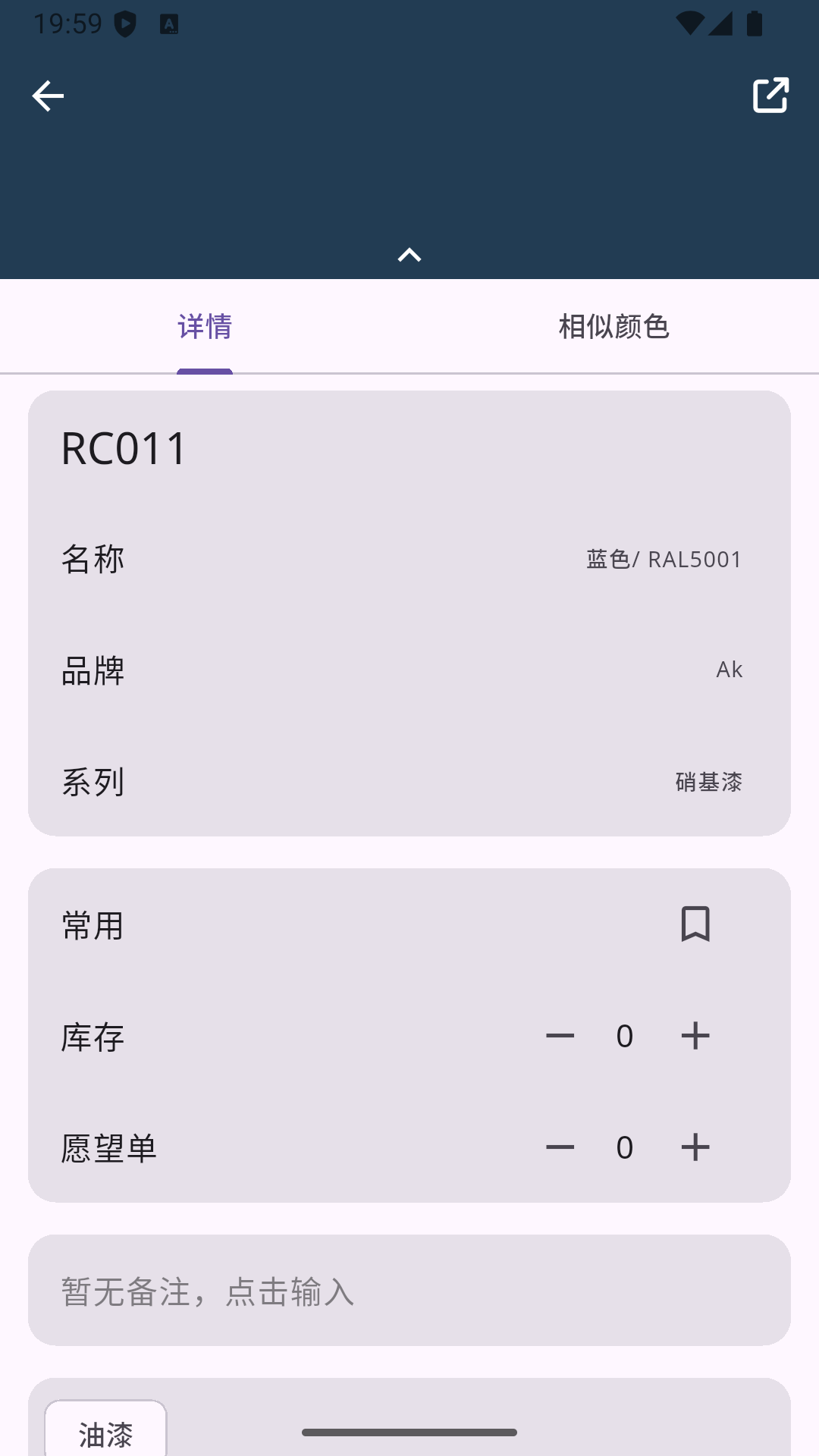This screenshot has width=819, height=1456.
Task: Select the 蓝色/ RAL5001 name value
Action: pos(662,559)
